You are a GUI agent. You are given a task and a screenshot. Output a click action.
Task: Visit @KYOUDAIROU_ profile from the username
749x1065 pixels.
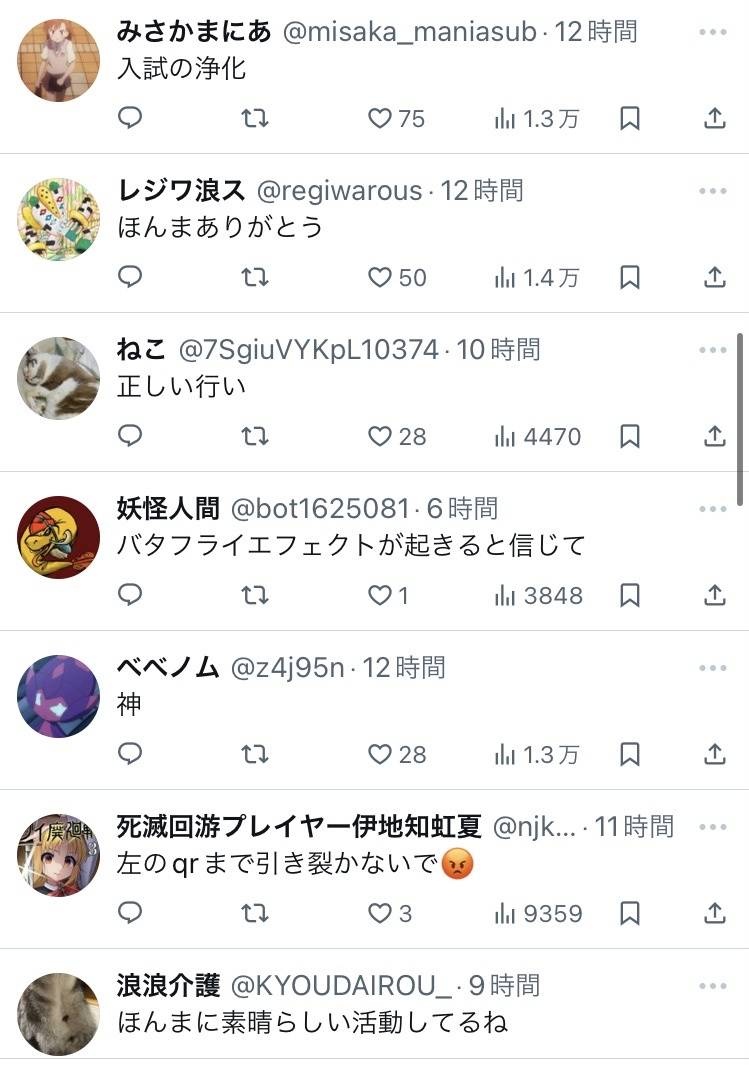click(x=342, y=986)
